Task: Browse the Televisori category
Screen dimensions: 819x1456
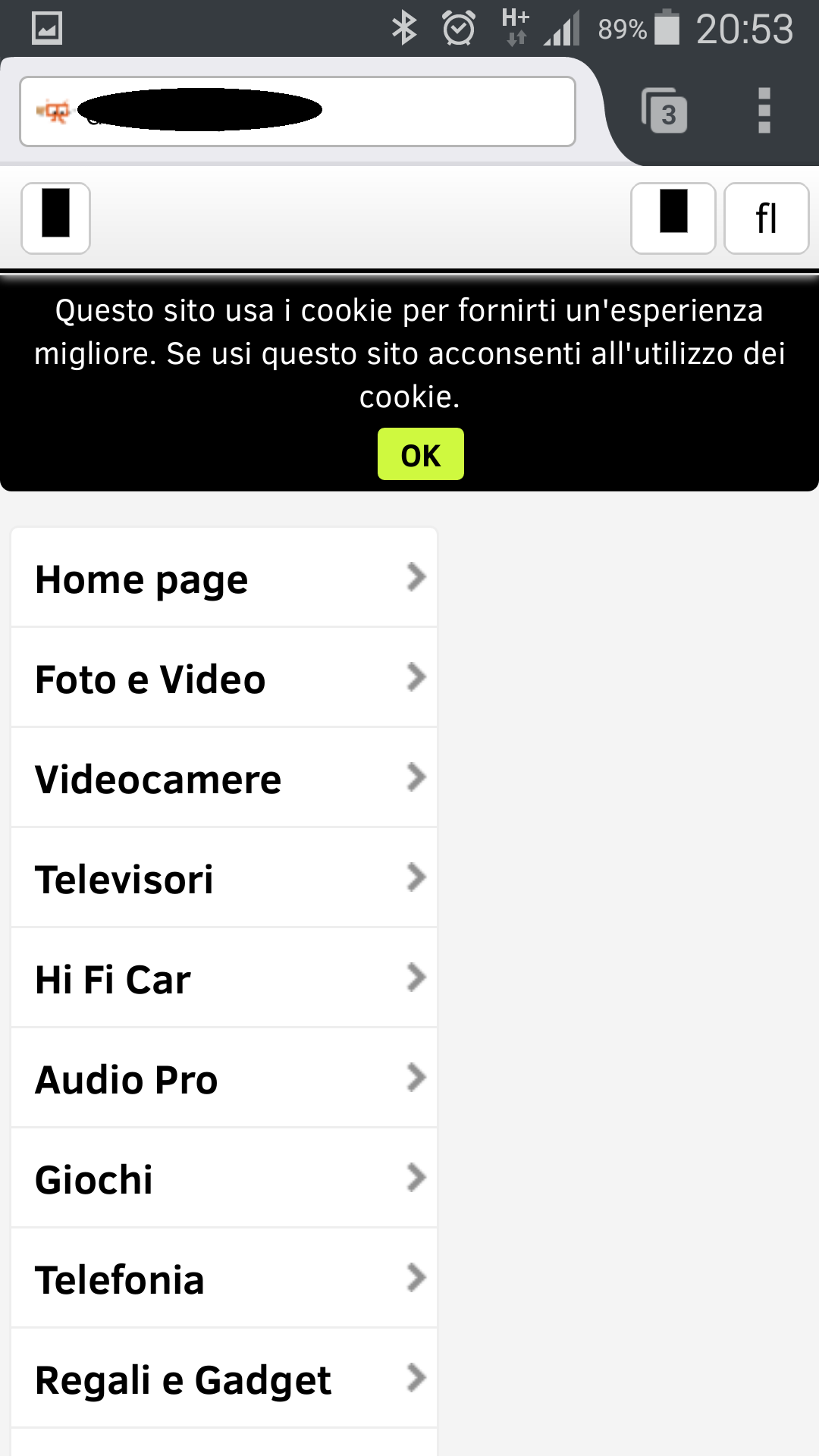Action: click(224, 879)
